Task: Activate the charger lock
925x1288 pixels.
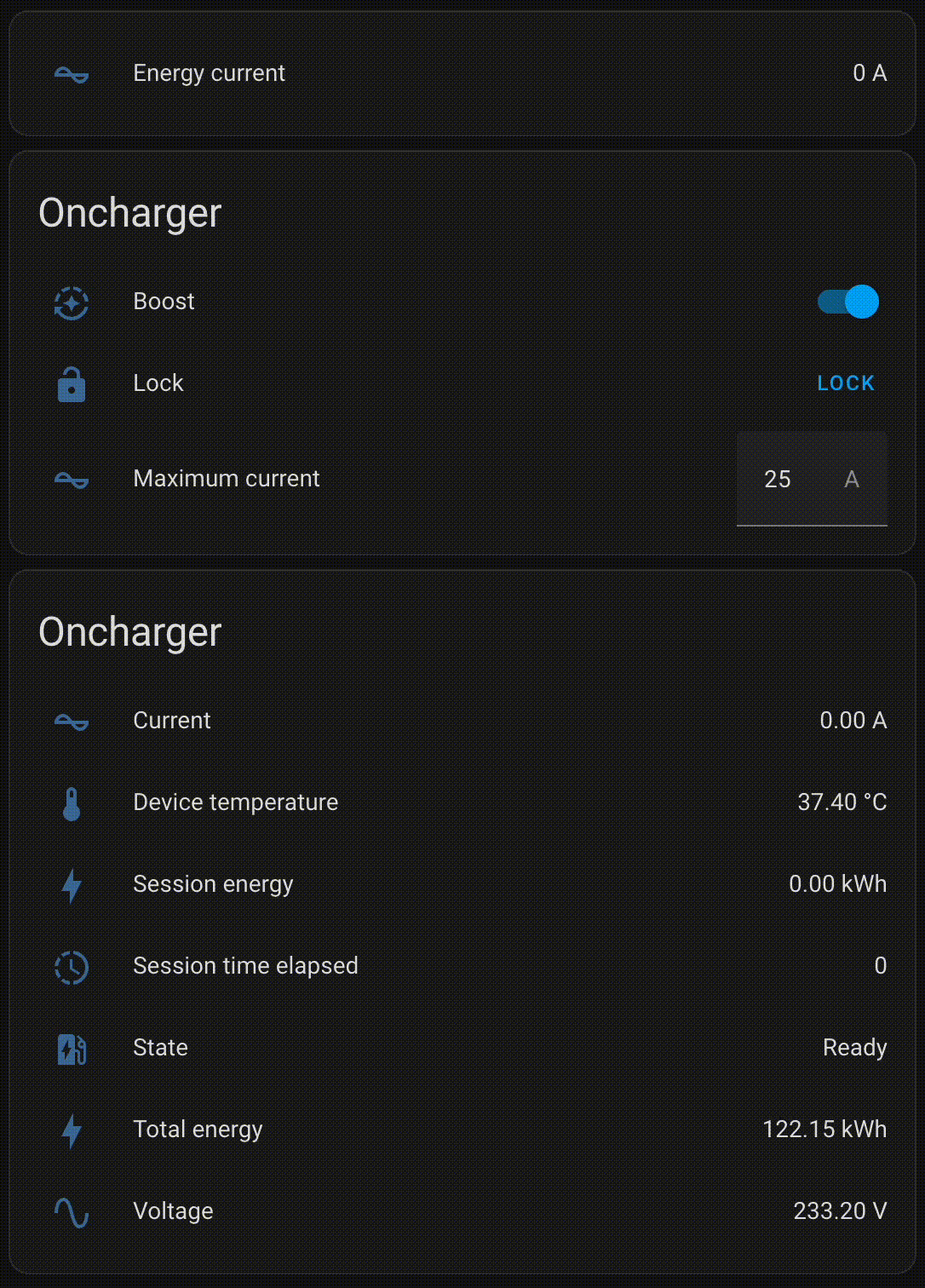Action: [x=845, y=382]
